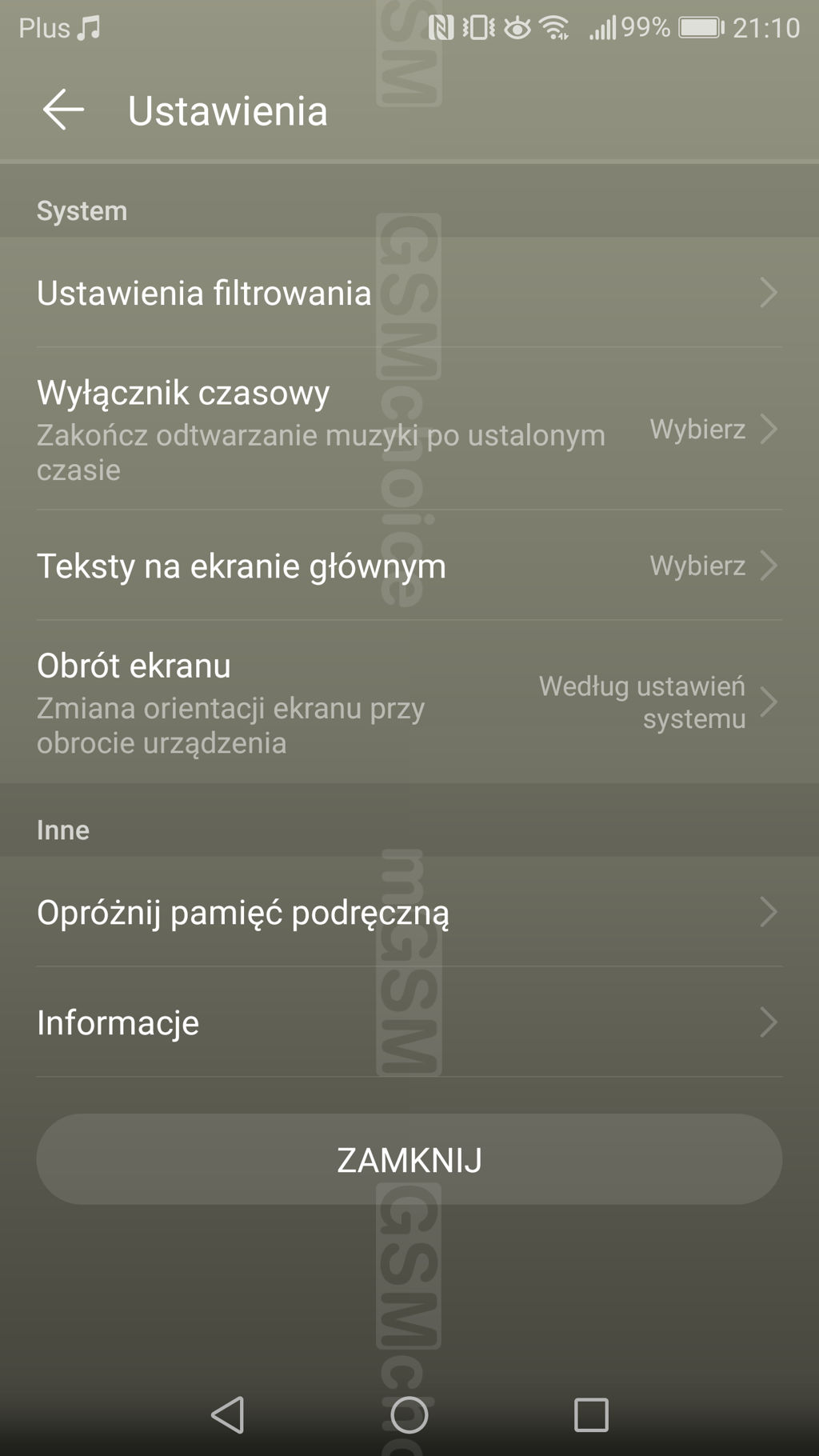Open Wyłącznik czasowy sleep timer
This screenshot has width=819, height=1456.
coord(408,430)
